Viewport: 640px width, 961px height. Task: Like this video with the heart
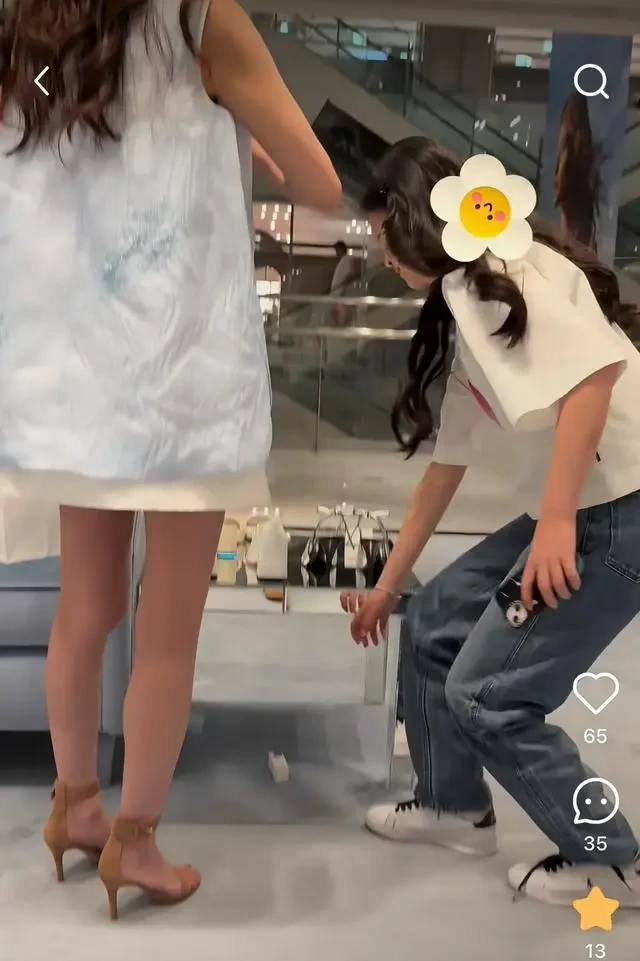pyautogui.click(x=595, y=693)
